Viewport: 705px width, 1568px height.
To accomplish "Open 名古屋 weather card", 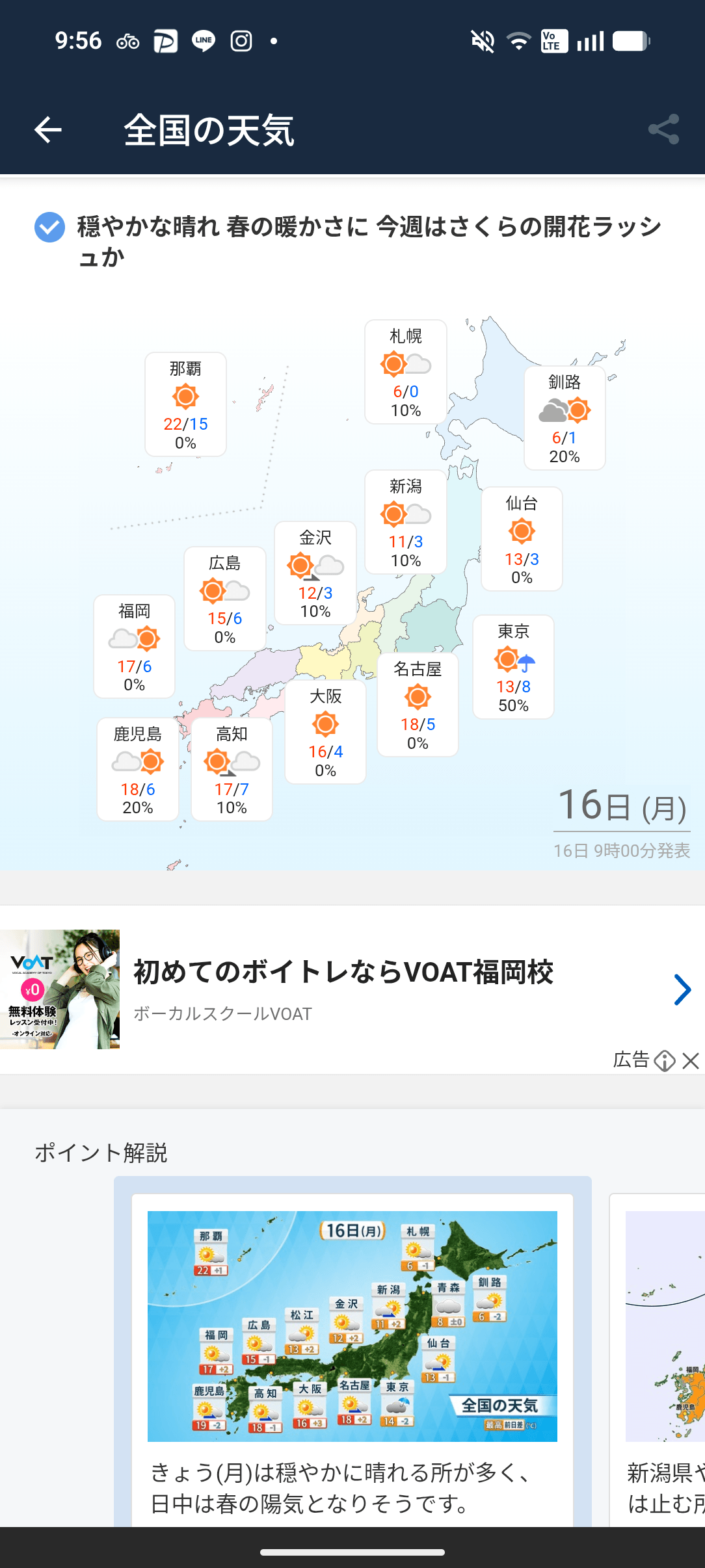I will click(418, 705).
